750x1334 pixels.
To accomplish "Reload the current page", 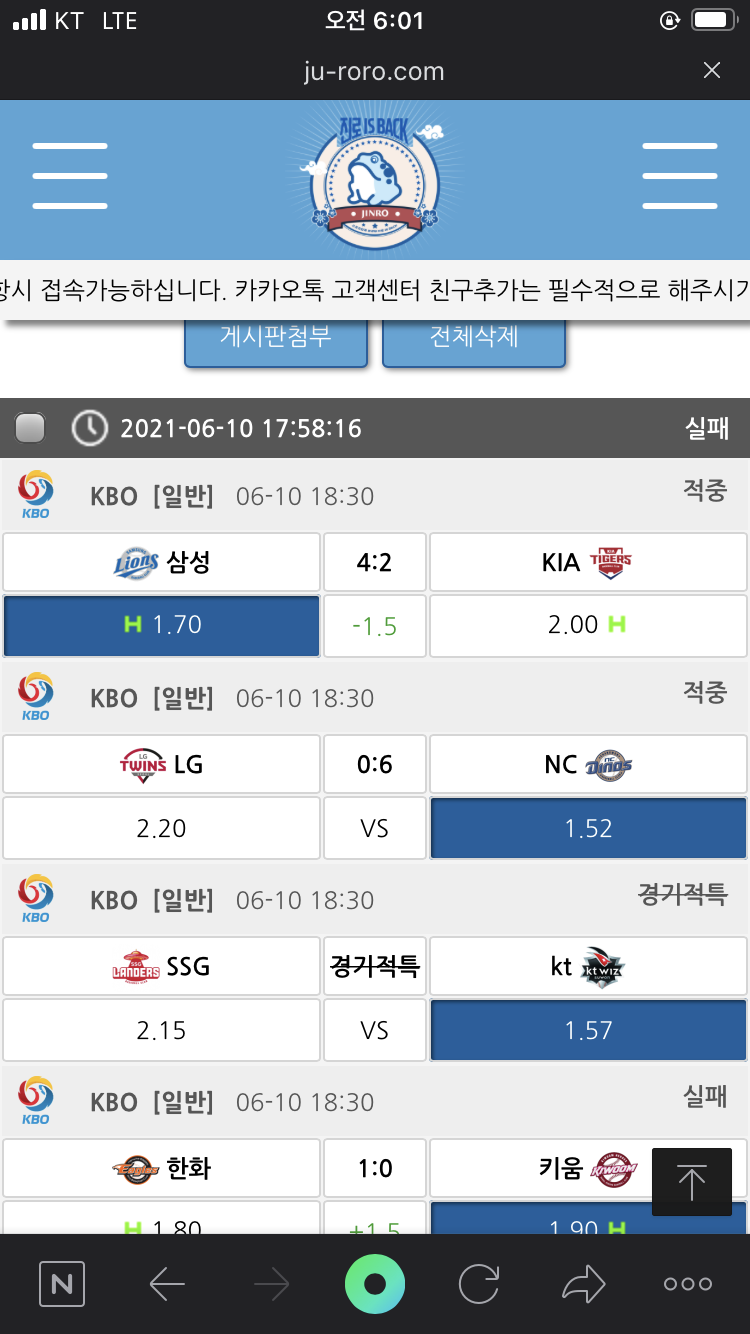I will [x=478, y=1284].
